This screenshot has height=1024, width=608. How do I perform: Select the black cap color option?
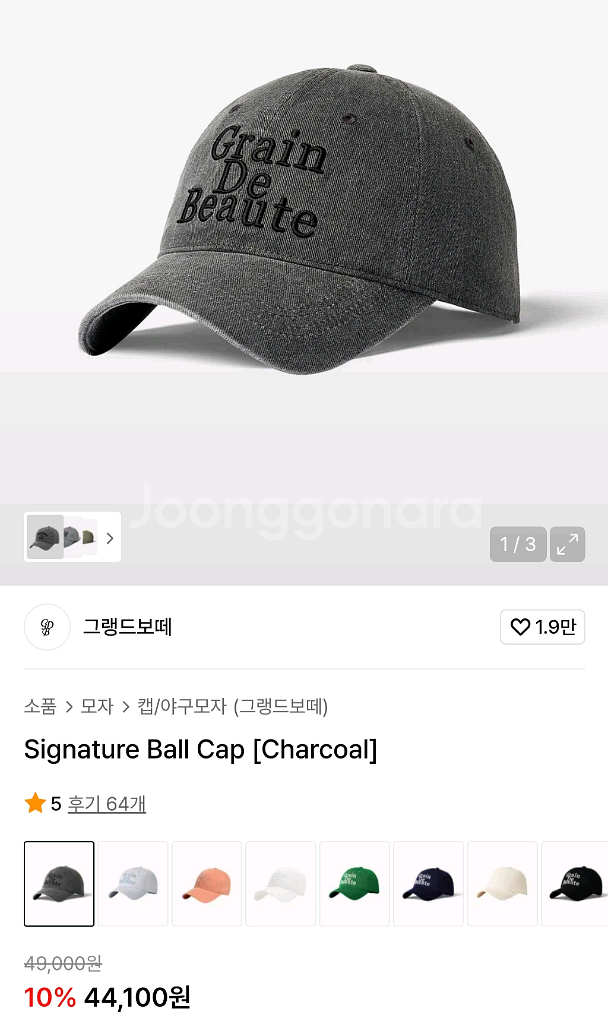tap(575, 884)
